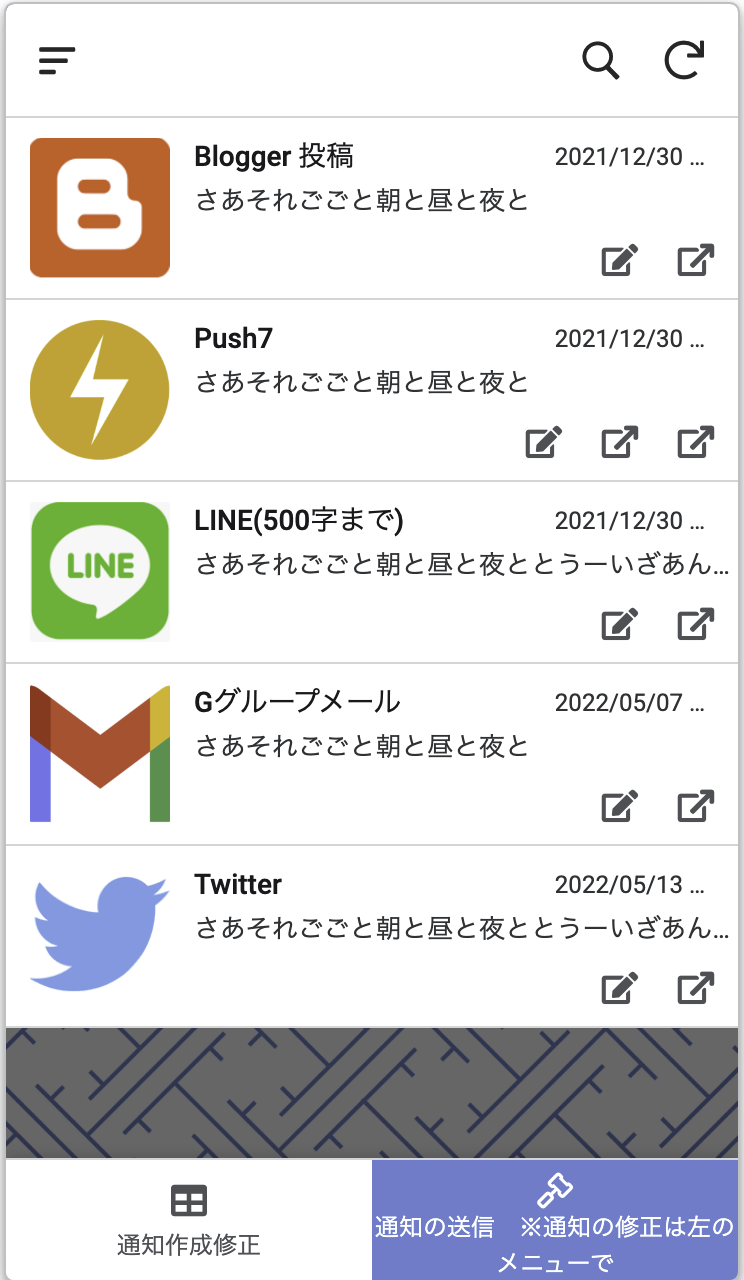Image resolution: width=744 pixels, height=1280 pixels.
Task: Edit the Twitter notification
Action: coord(619,989)
